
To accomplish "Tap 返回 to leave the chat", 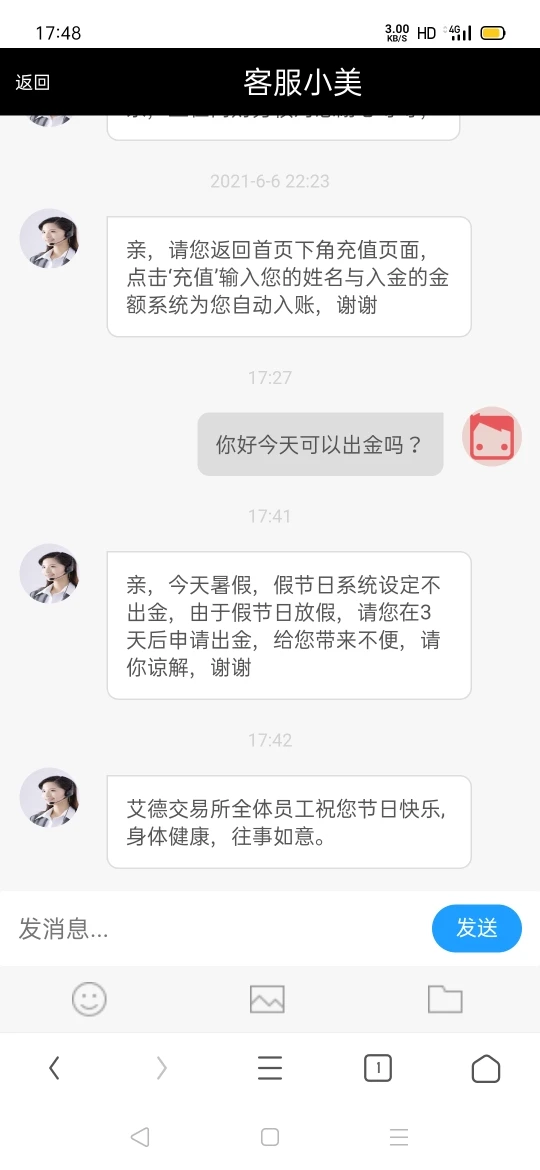I will point(33,82).
